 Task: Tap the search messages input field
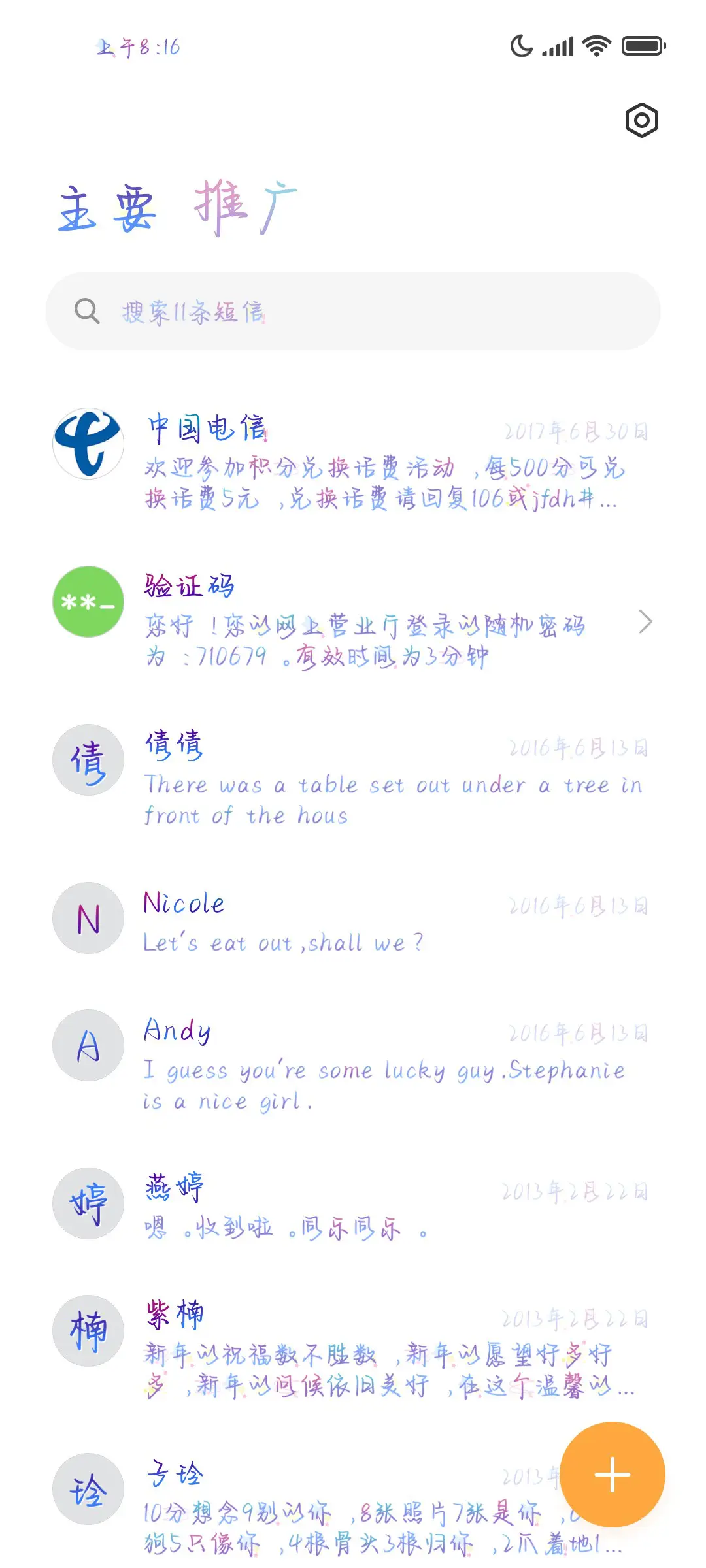coord(353,311)
